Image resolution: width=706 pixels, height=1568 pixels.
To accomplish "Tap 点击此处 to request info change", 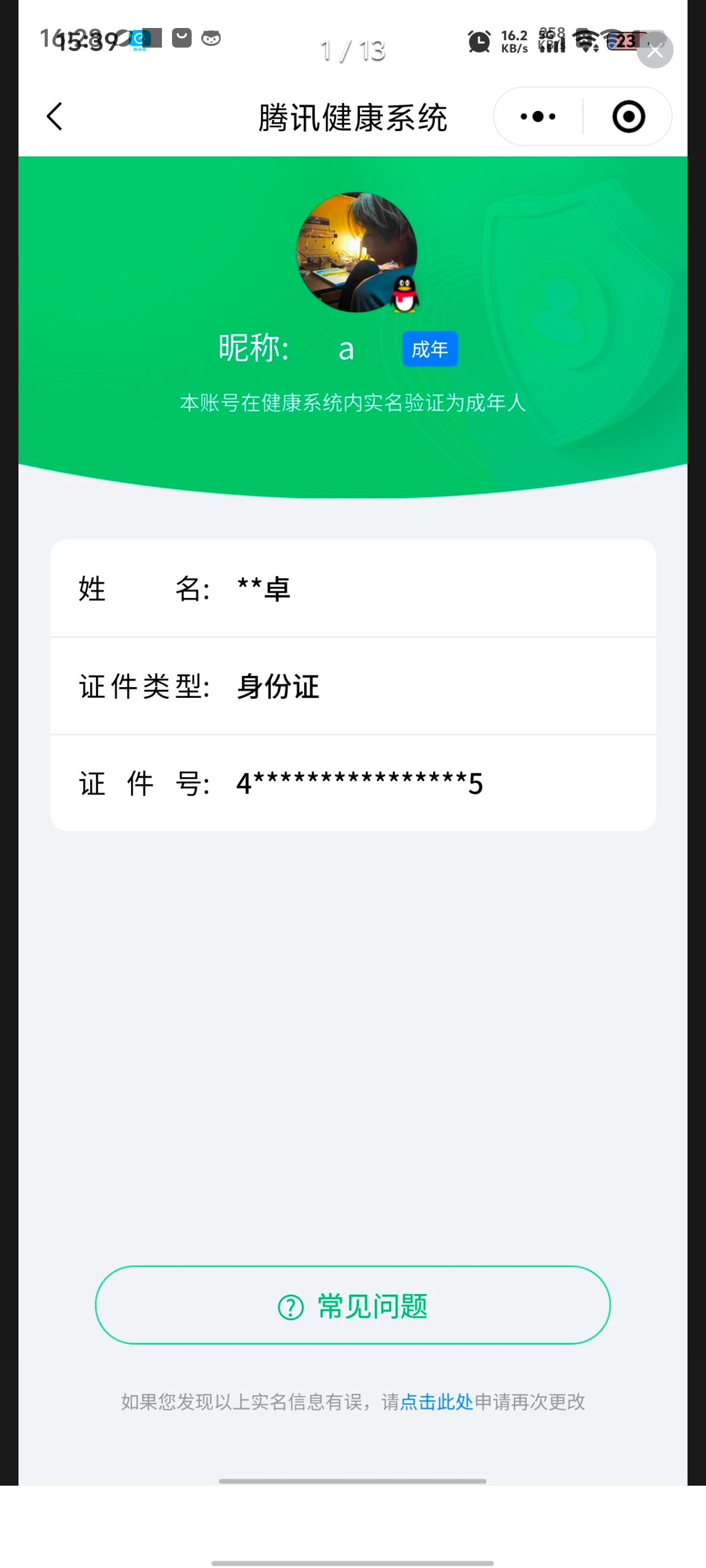I will pyautogui.click(x=436, y=1402).
